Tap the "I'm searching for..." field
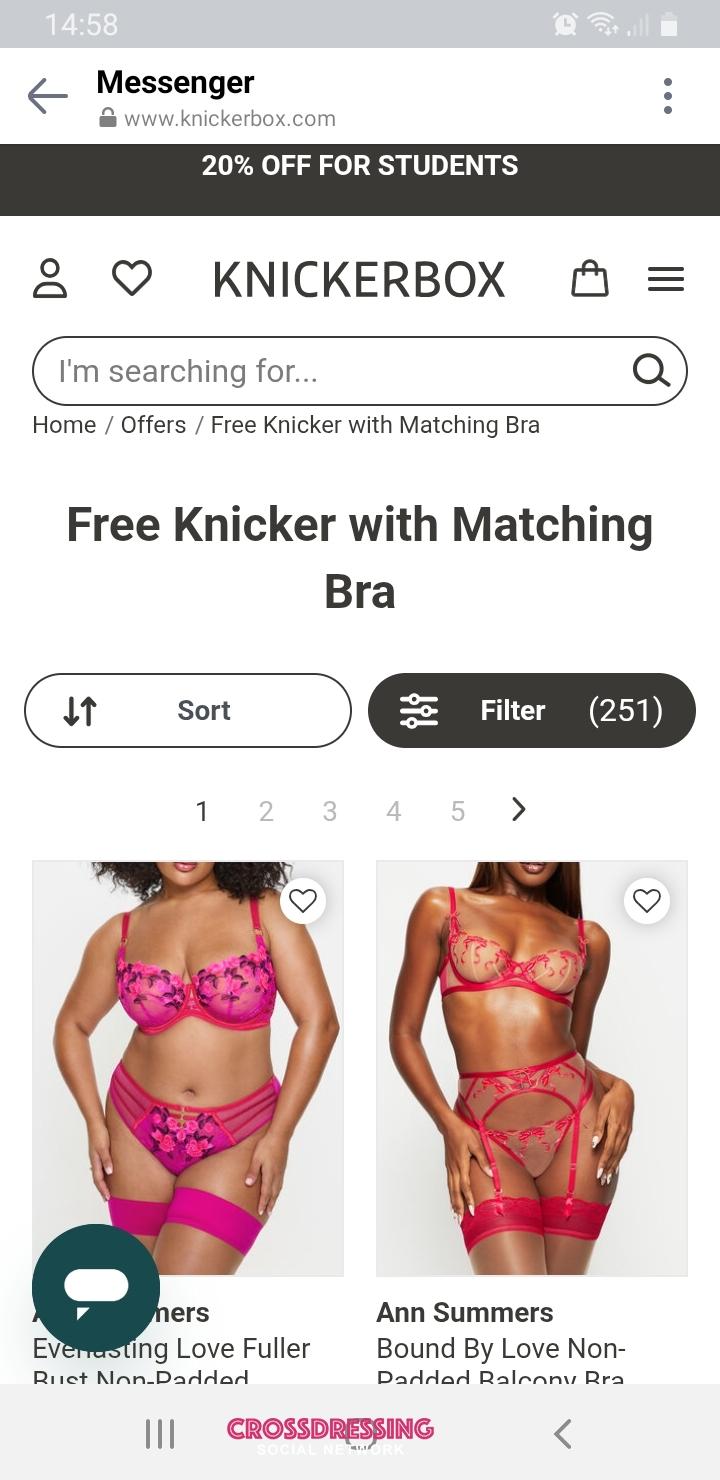This screenshot has height=1480, width=720. point(330,371)
